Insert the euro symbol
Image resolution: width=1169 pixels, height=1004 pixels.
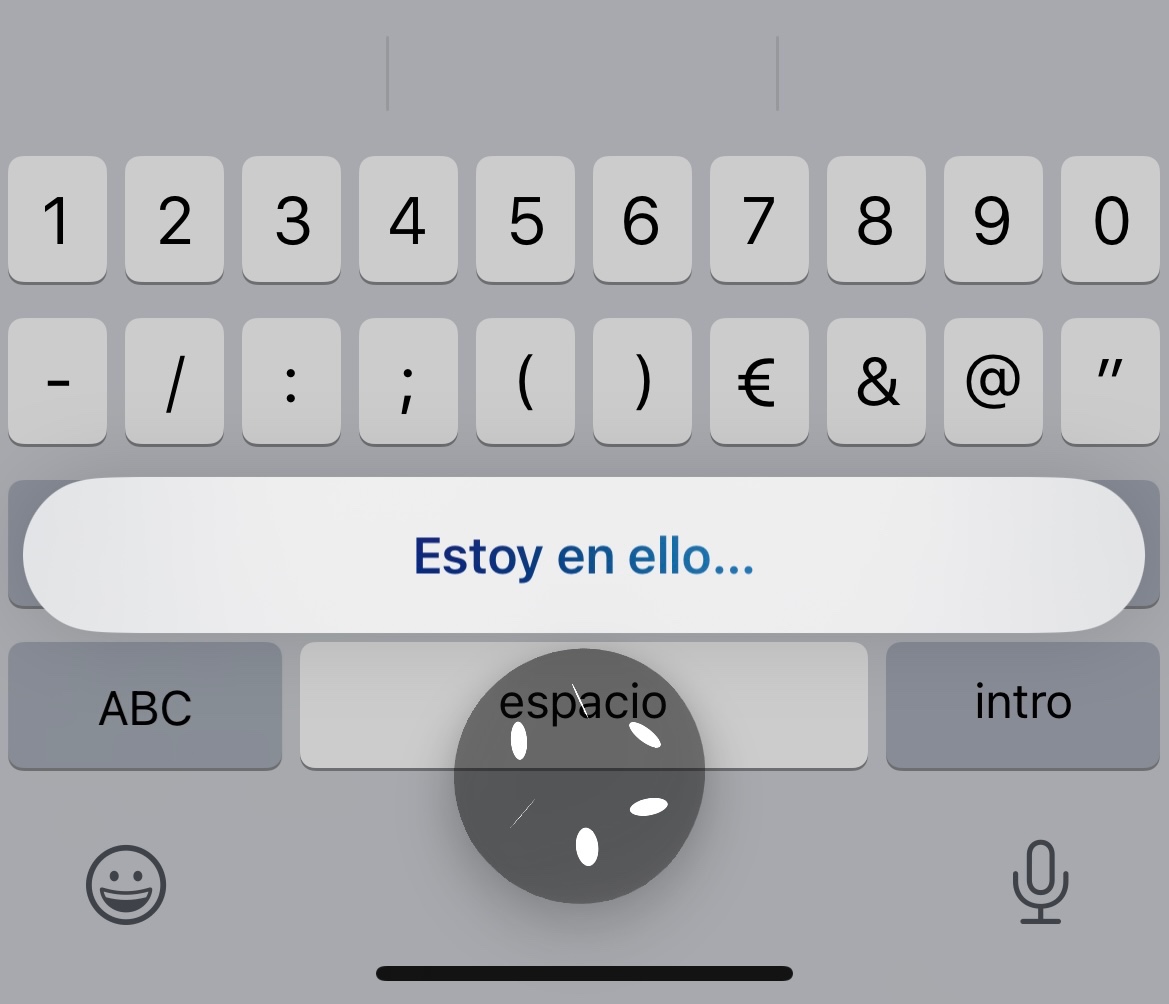click(758, 382)
